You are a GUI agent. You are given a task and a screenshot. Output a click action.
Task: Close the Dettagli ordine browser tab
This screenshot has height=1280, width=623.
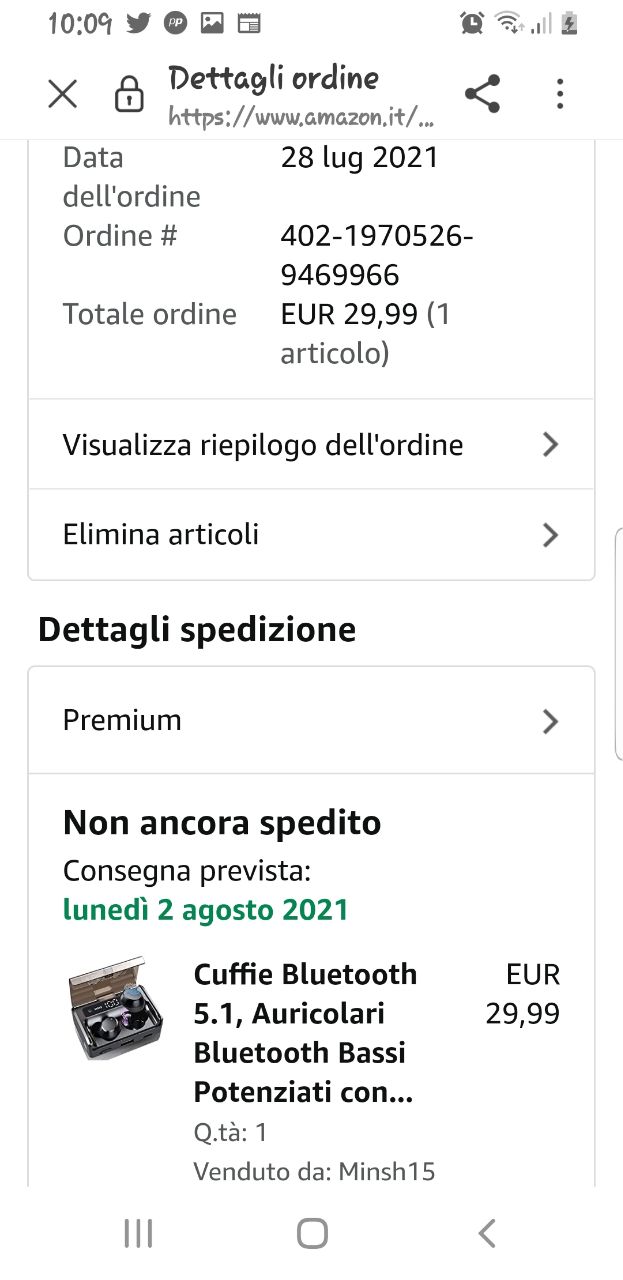[62, 95]
